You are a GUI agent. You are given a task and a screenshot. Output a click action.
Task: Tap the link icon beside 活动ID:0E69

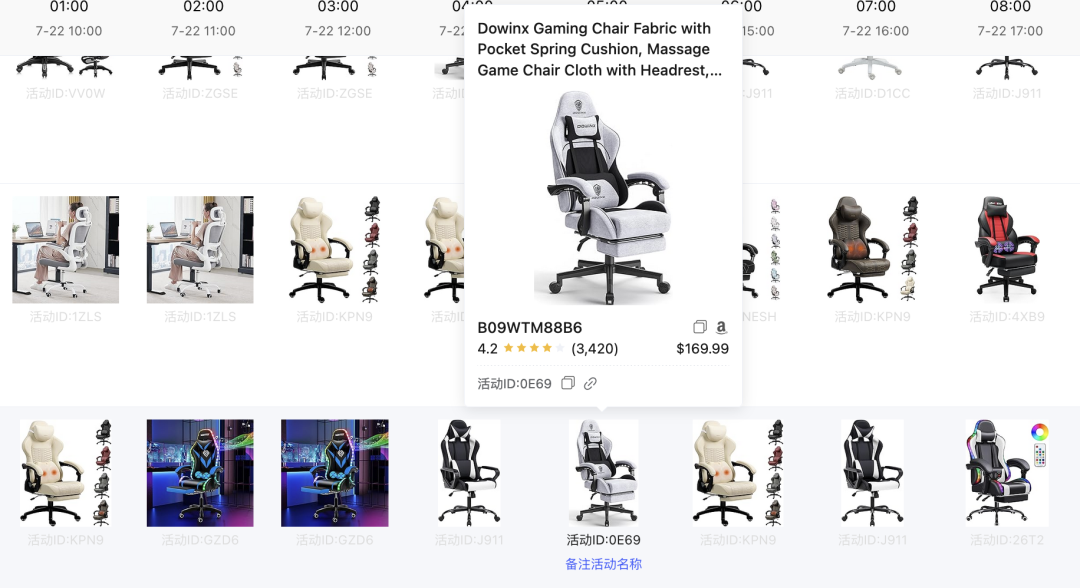tap(590, 383)
